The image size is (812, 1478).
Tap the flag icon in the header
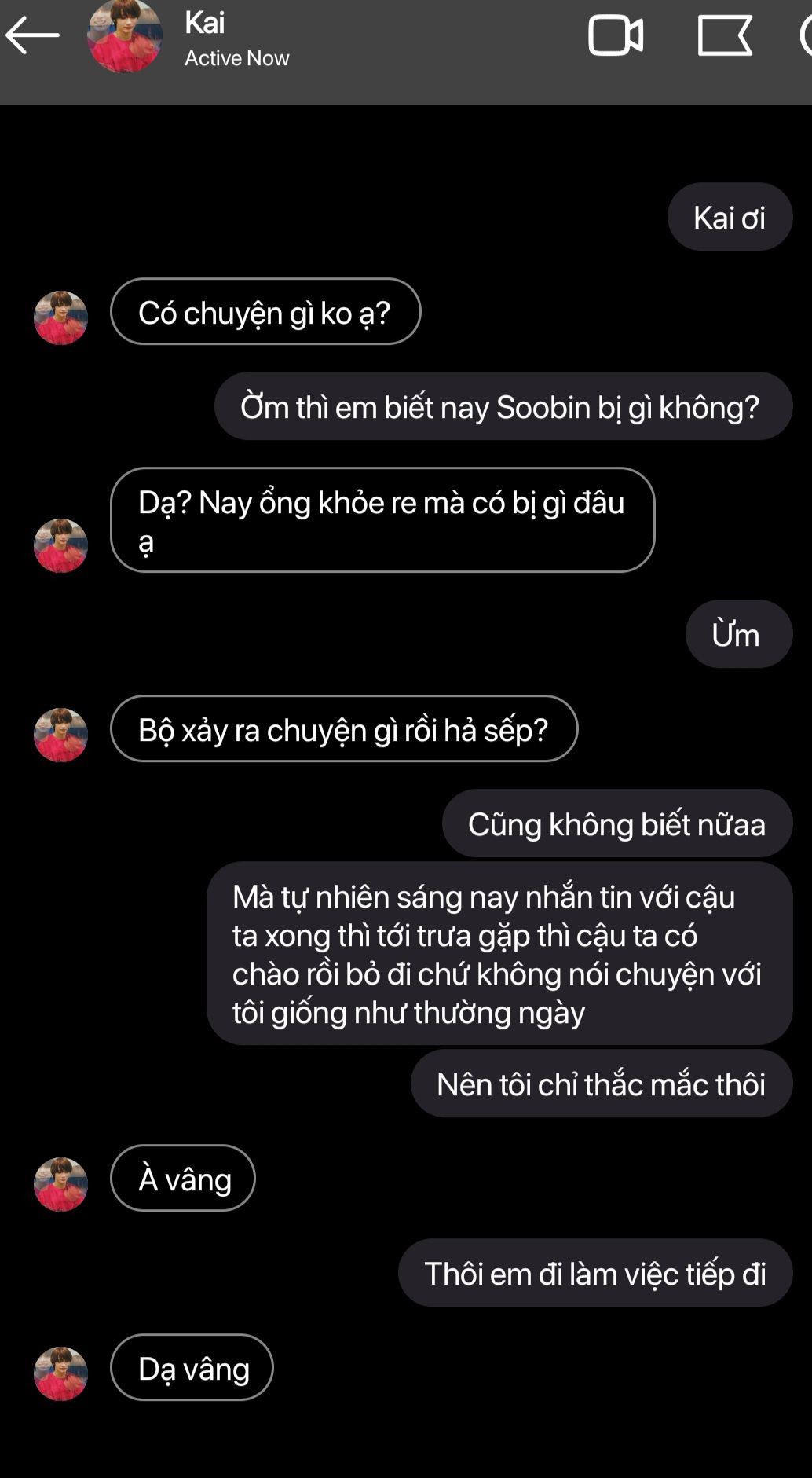[x=724, y=36]
